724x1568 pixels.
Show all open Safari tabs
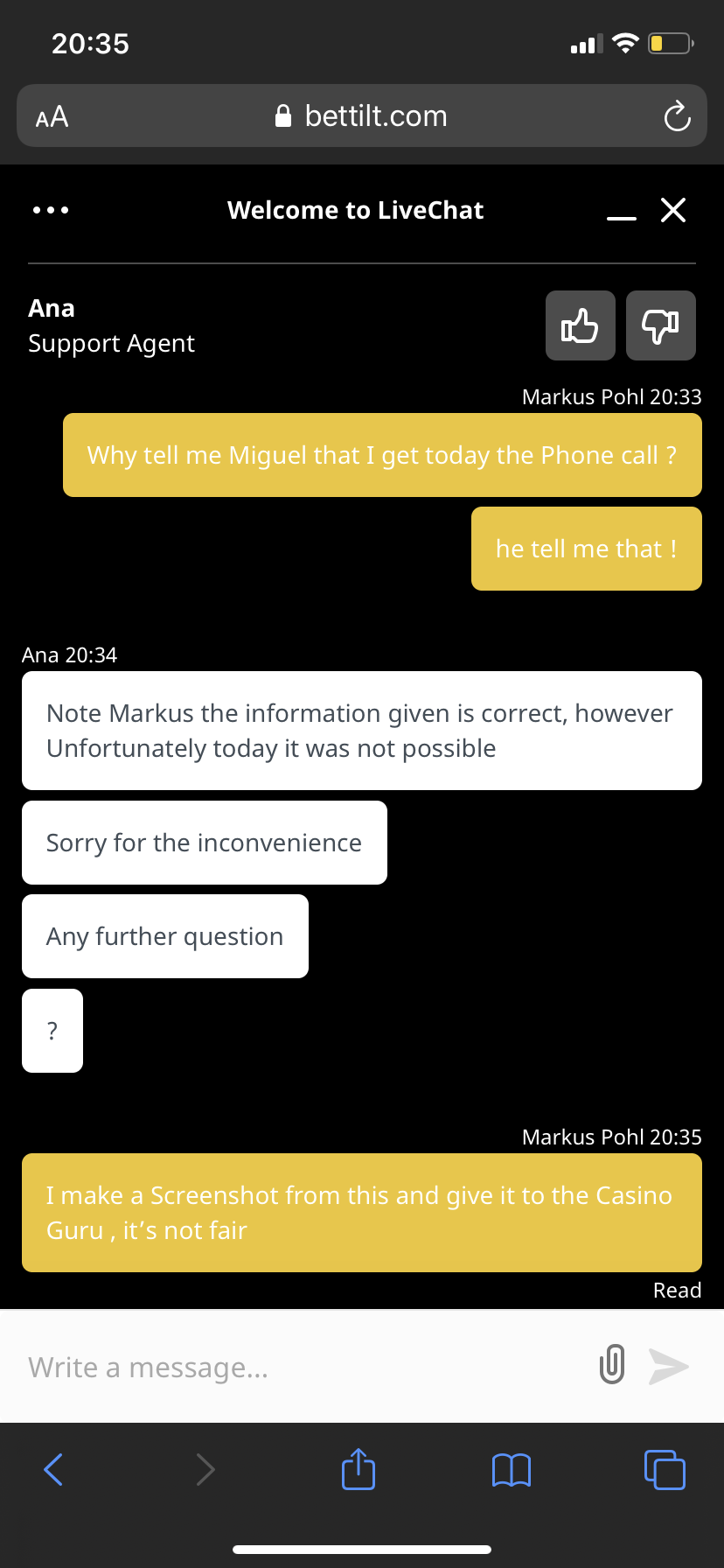[x=665, y=1470]
